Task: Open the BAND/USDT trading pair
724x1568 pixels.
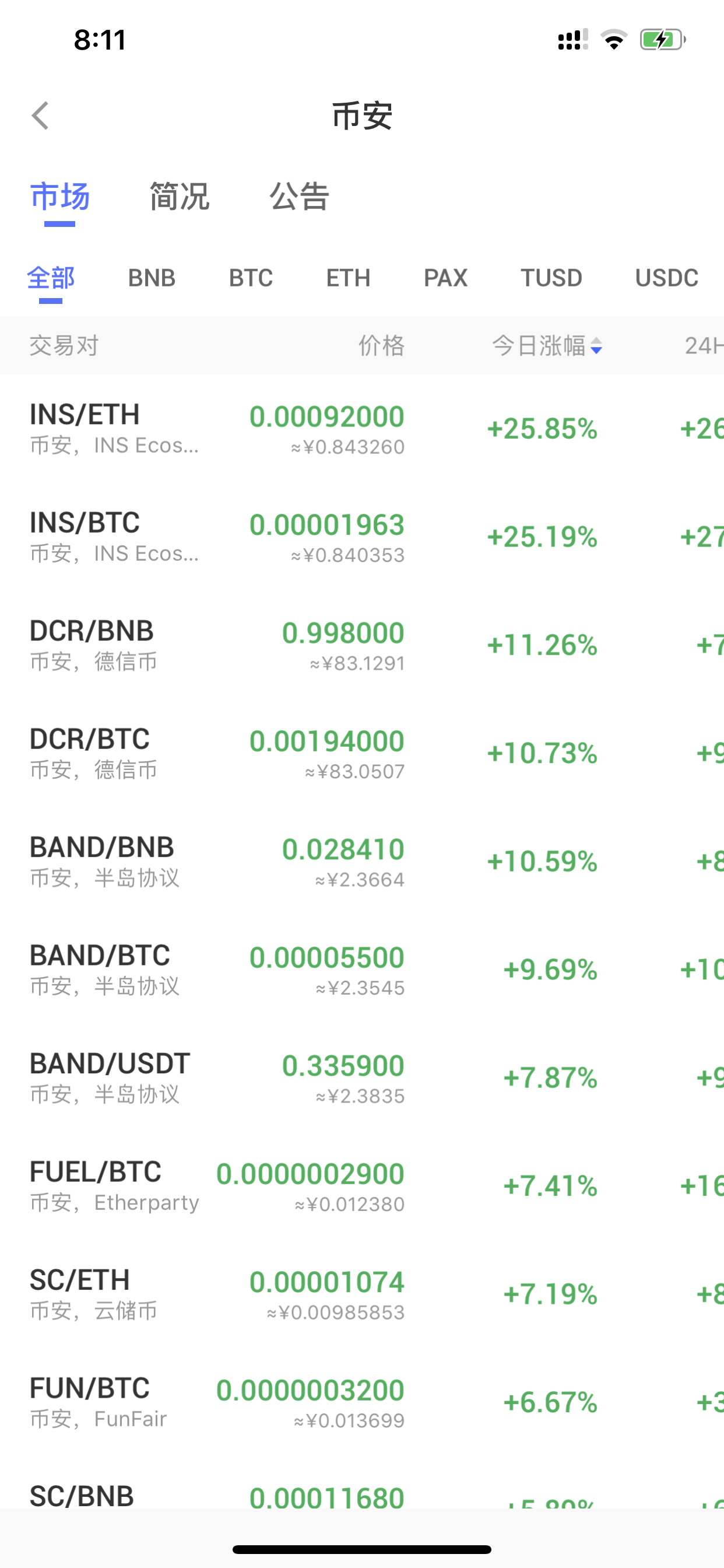Action: click(362, 1078)
